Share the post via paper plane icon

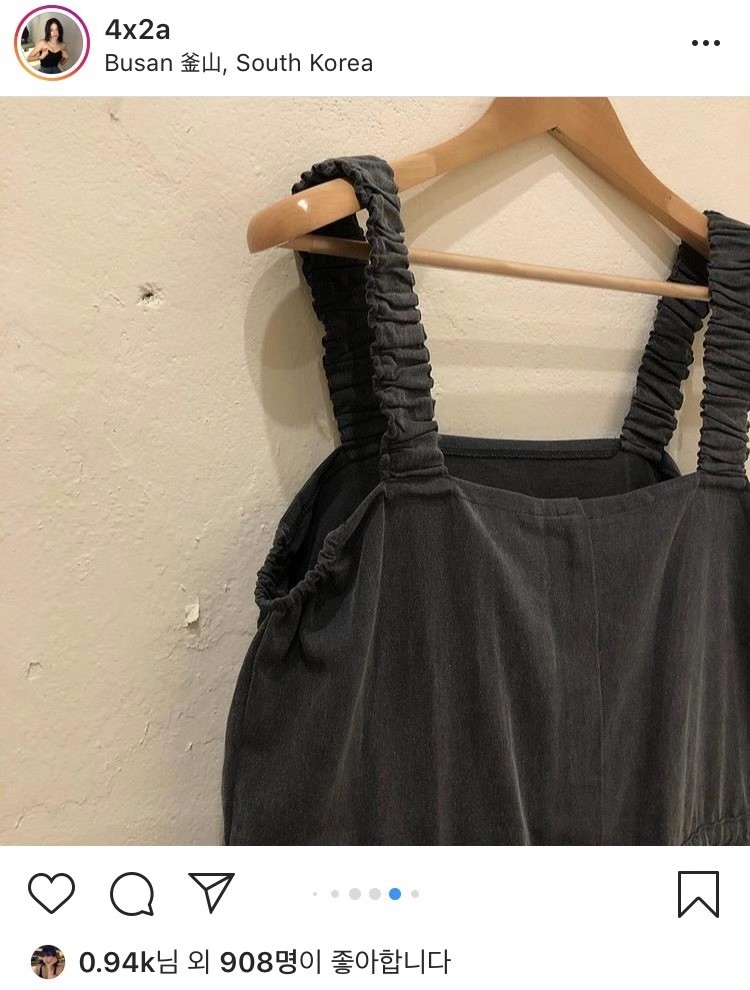point(211,892)
